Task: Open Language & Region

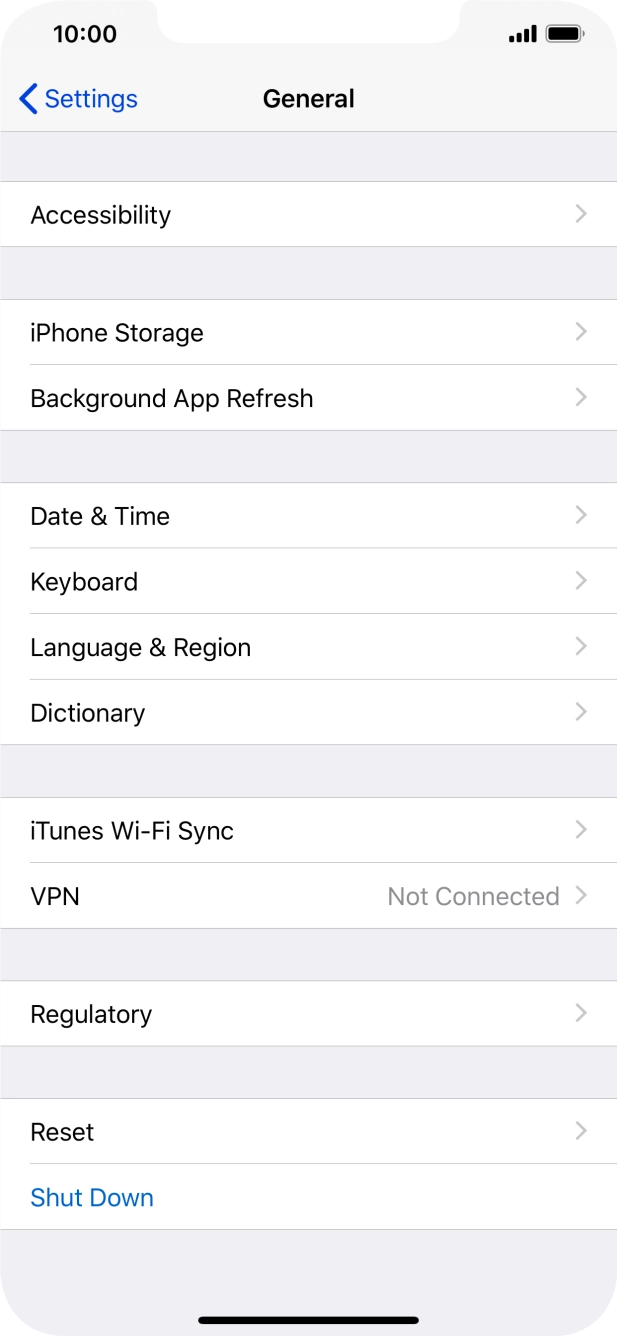Action: coord(308,647)
